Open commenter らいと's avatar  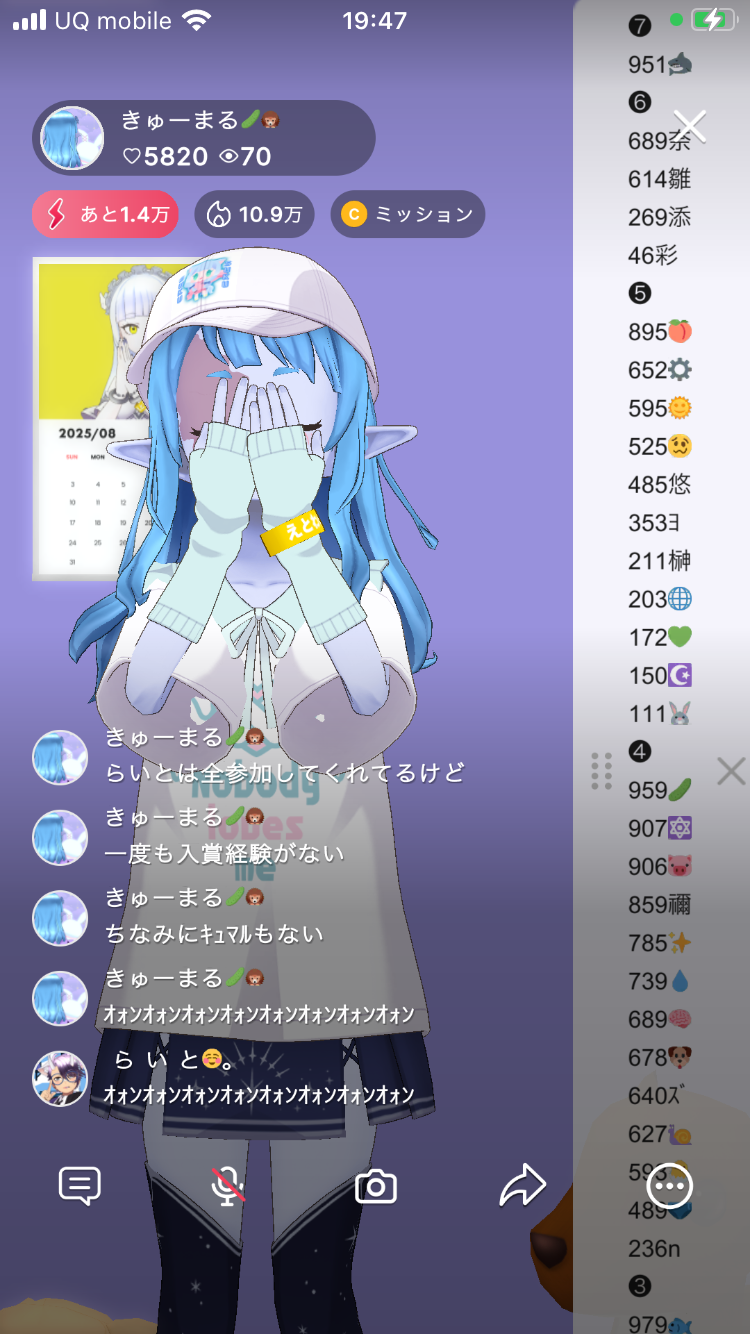click(60, 1078)
